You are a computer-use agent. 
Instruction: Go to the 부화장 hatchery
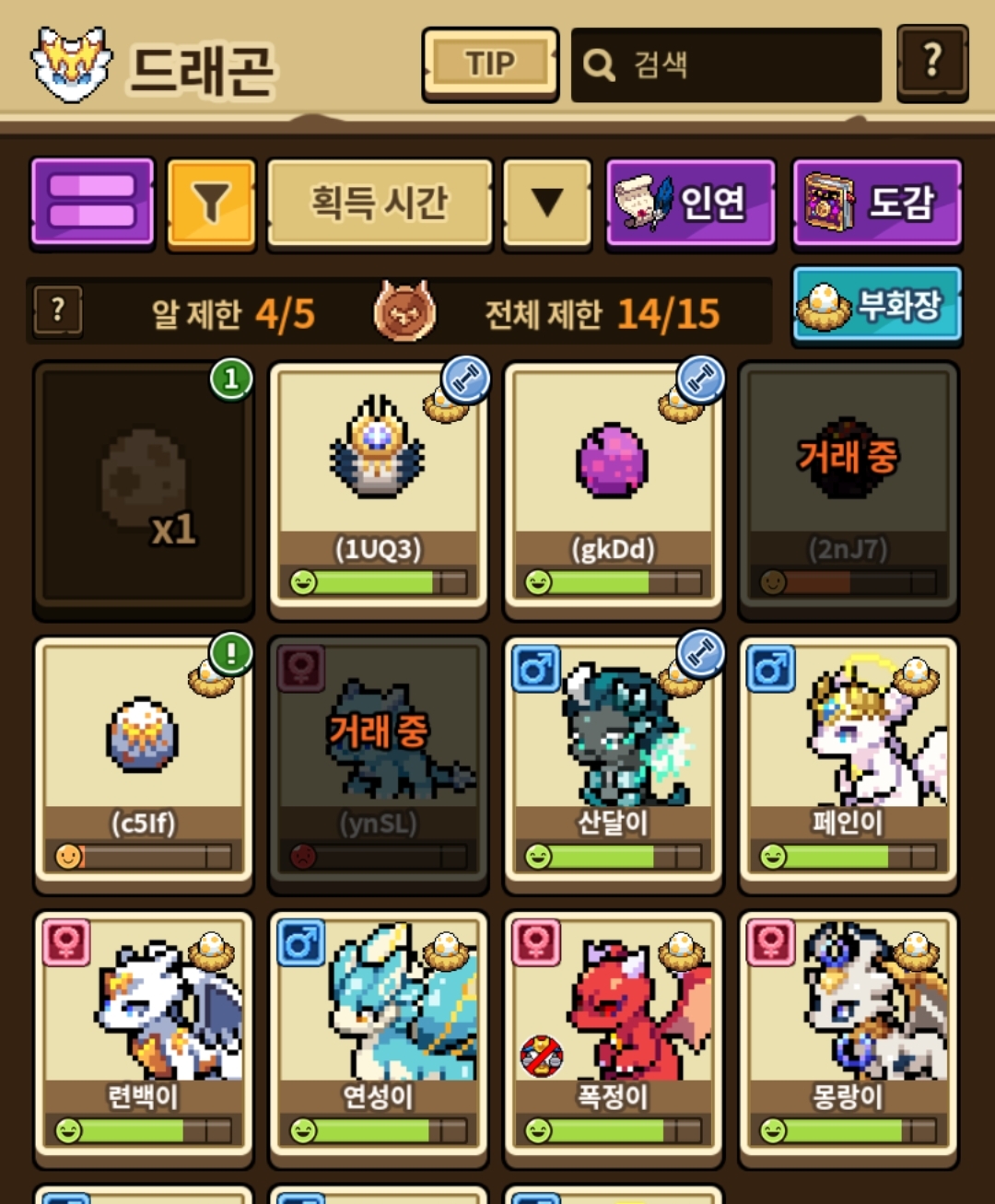tap(876, 306)
